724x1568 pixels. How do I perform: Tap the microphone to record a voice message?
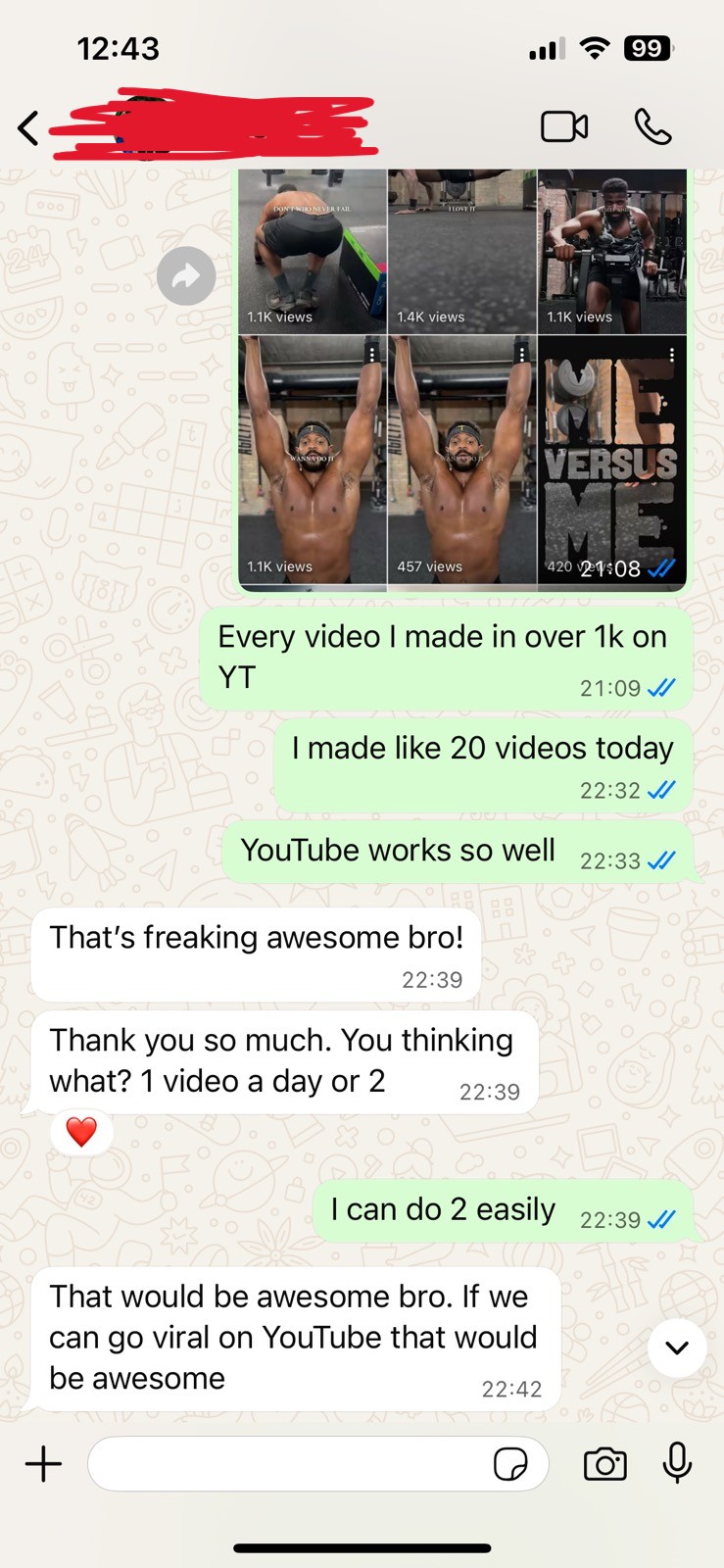[x=677, y=1464]
